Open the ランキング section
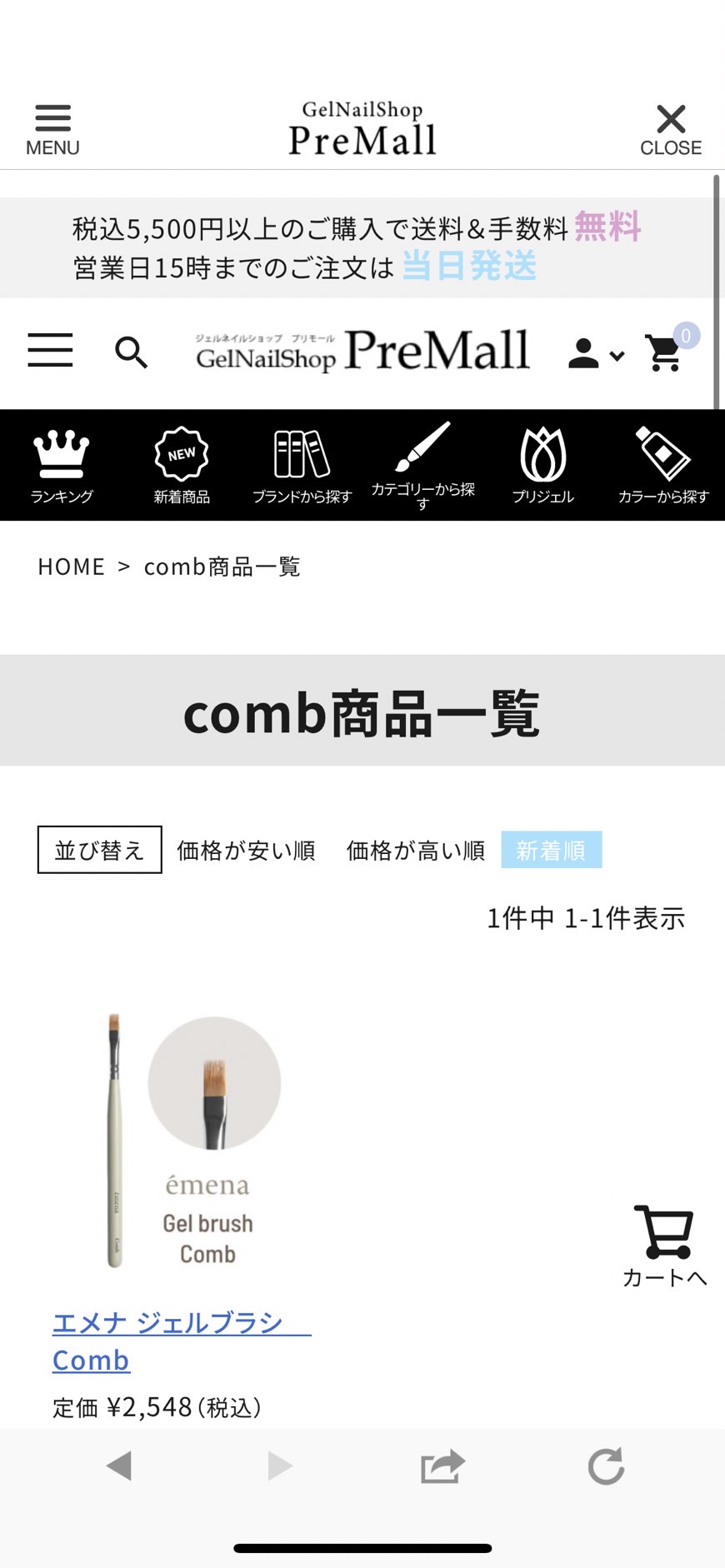The width and height of the screenshot is (725, 1568). (x=61, y=466)
